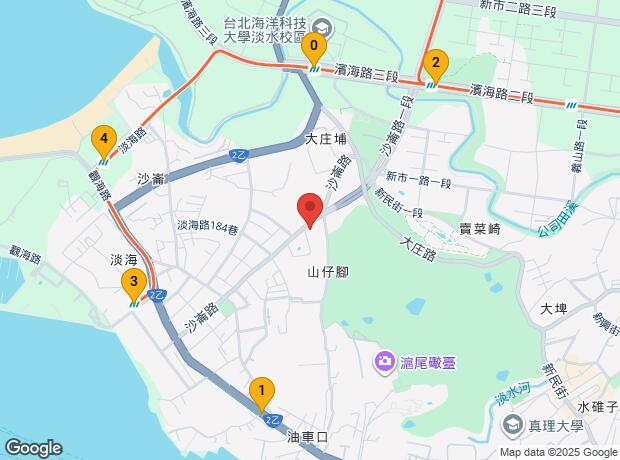Viewport: 620px width, 460px height.
Task: Open the 滬尾礮臺 place icon
Action: click(384, 360)
